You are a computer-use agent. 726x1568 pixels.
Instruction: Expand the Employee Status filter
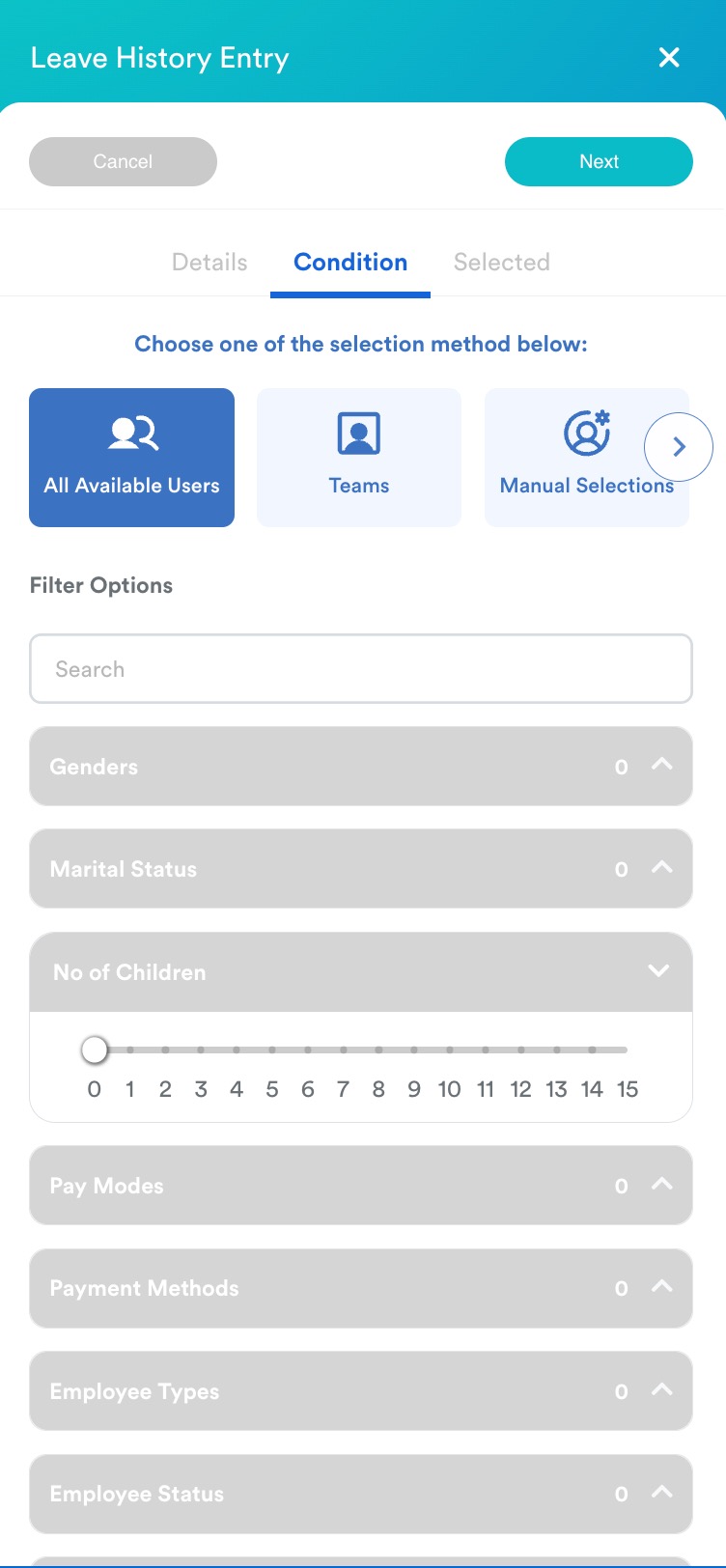pyautogui.click(x=361, y=1494)
